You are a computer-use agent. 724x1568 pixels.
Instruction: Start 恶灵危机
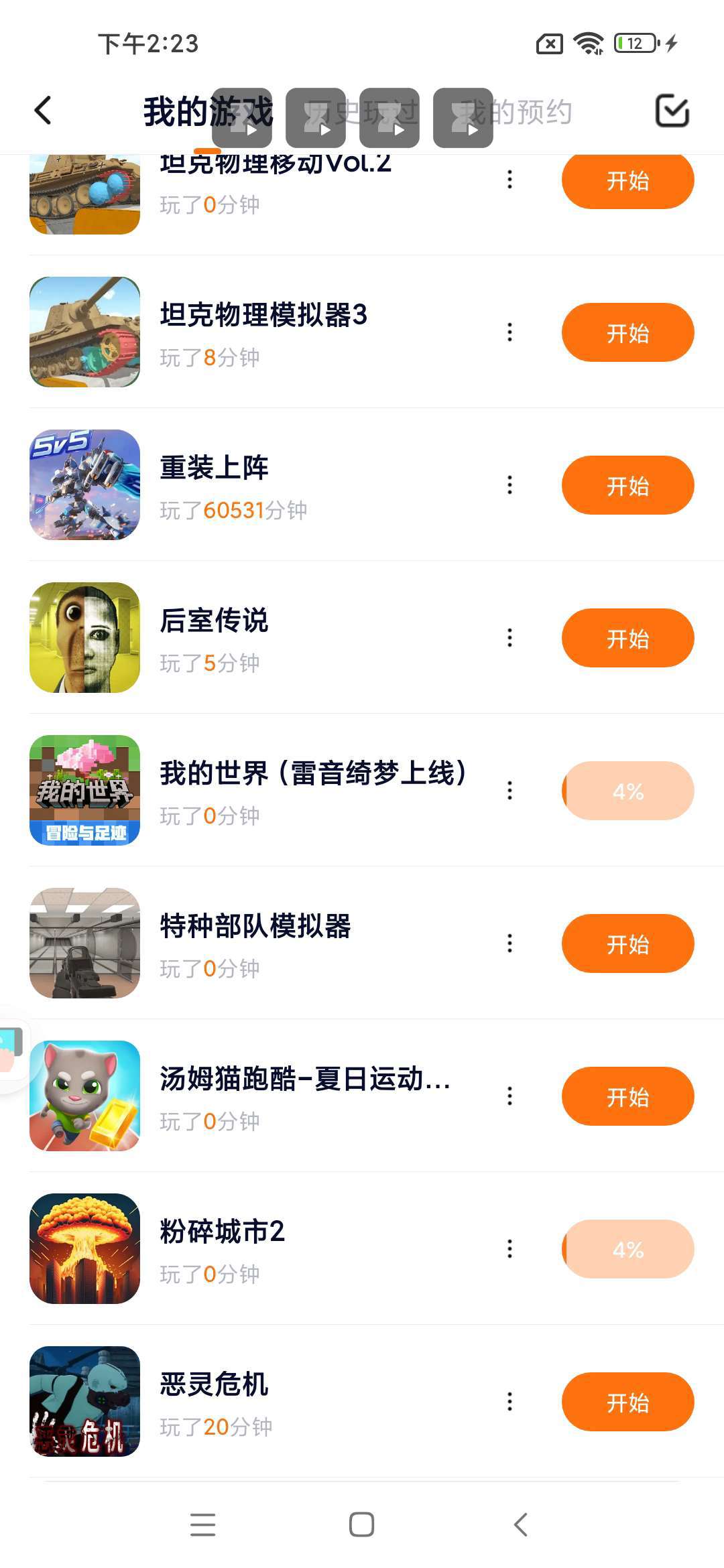point(627,1402)
